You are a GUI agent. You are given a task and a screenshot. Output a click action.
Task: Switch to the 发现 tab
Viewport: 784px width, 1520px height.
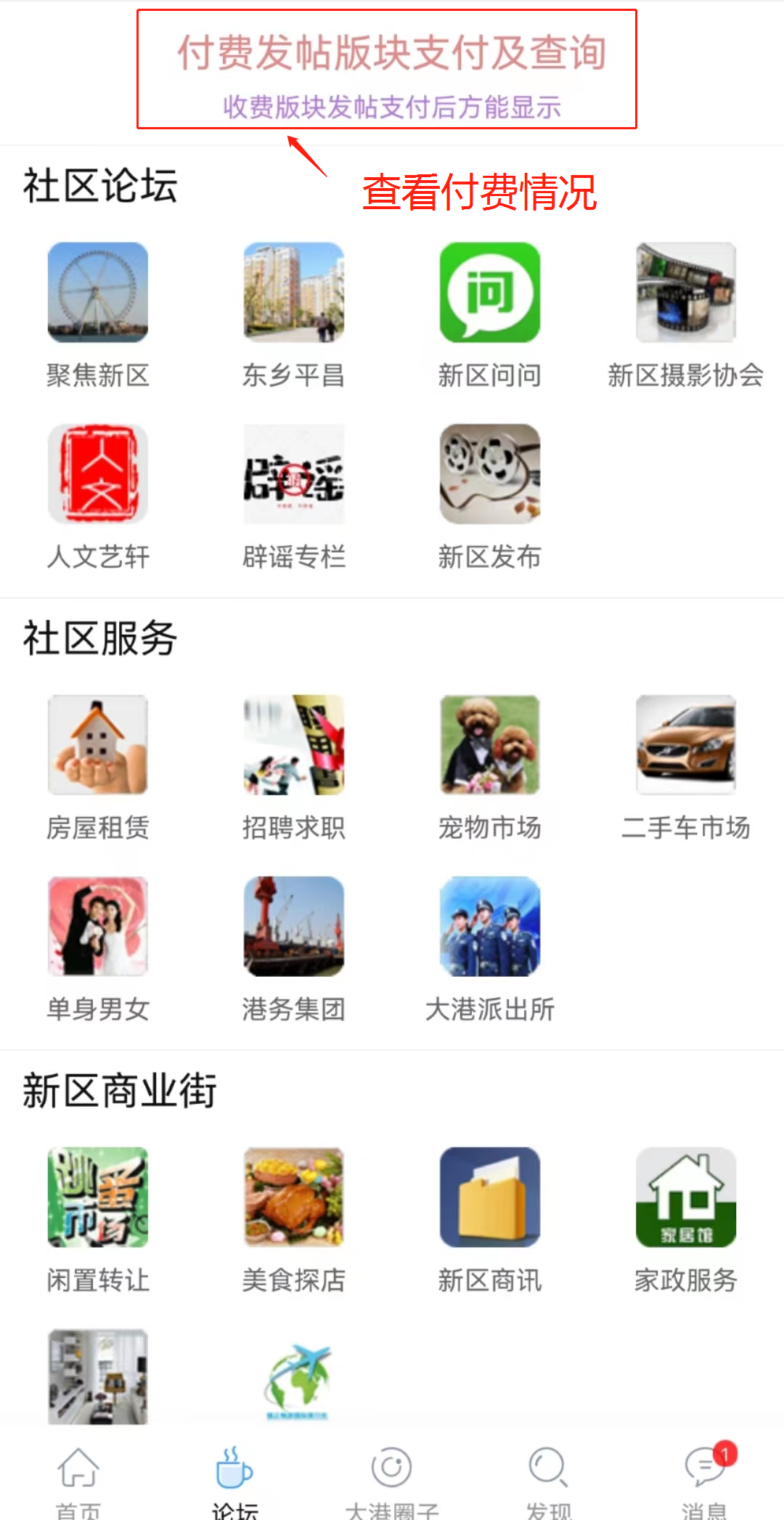pyautogui.click(x=548, y=1478)
